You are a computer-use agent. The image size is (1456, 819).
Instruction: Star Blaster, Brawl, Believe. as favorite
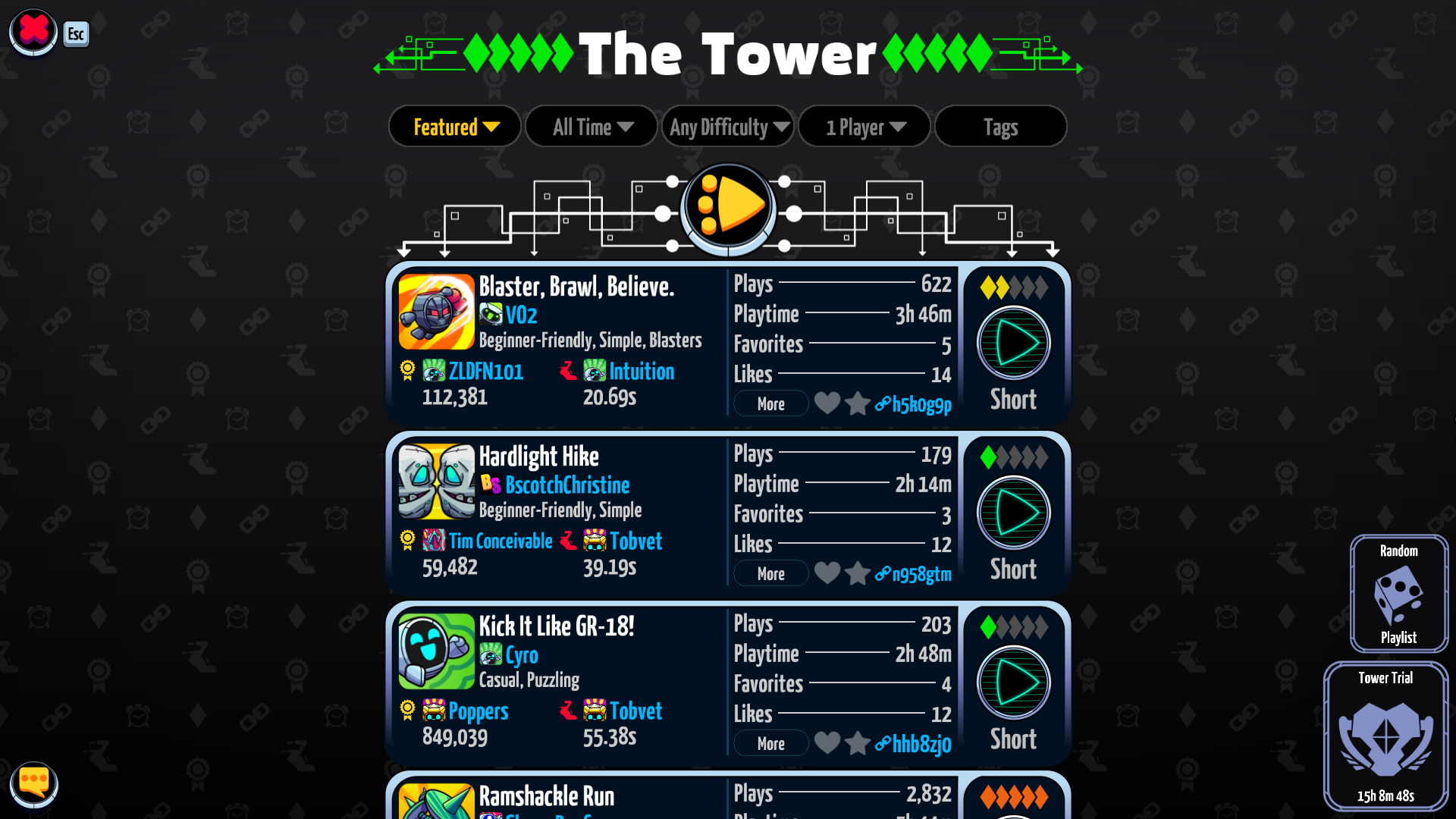[857, 403]
